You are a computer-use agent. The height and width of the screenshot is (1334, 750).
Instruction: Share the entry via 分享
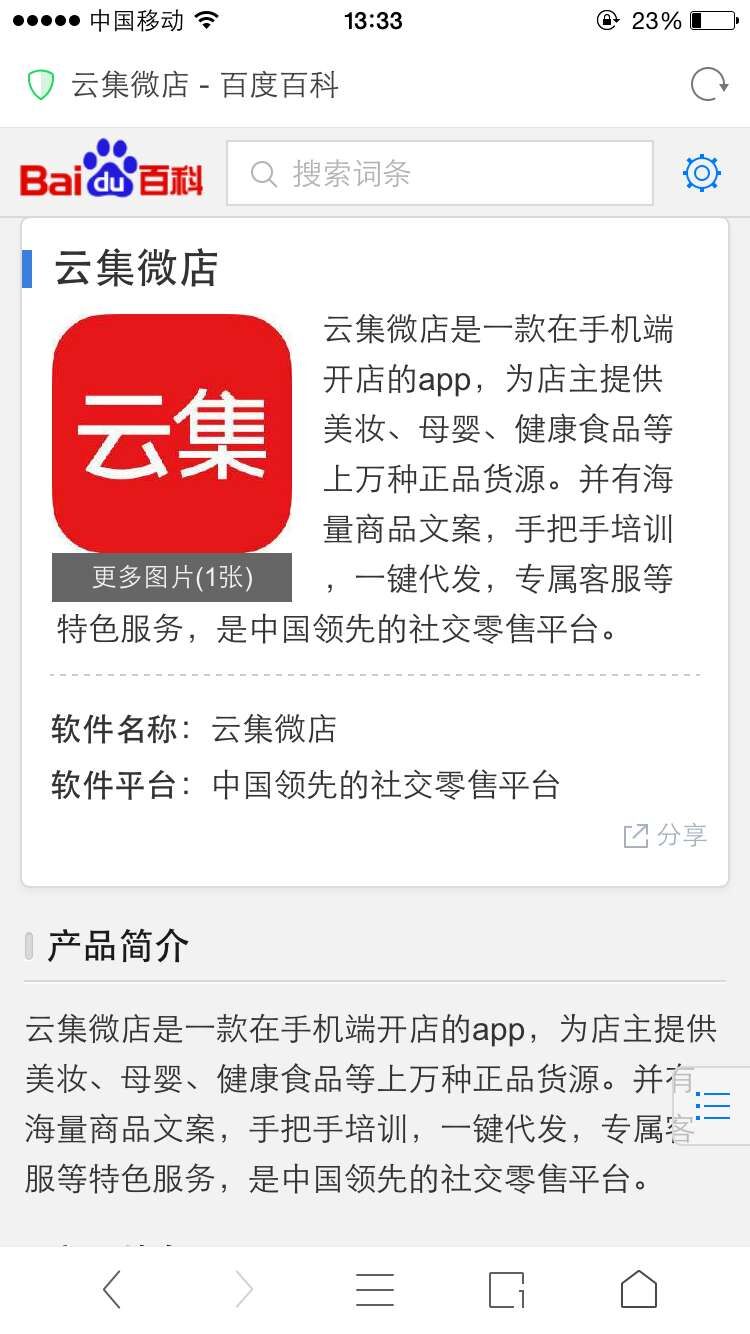pos(665,835)
